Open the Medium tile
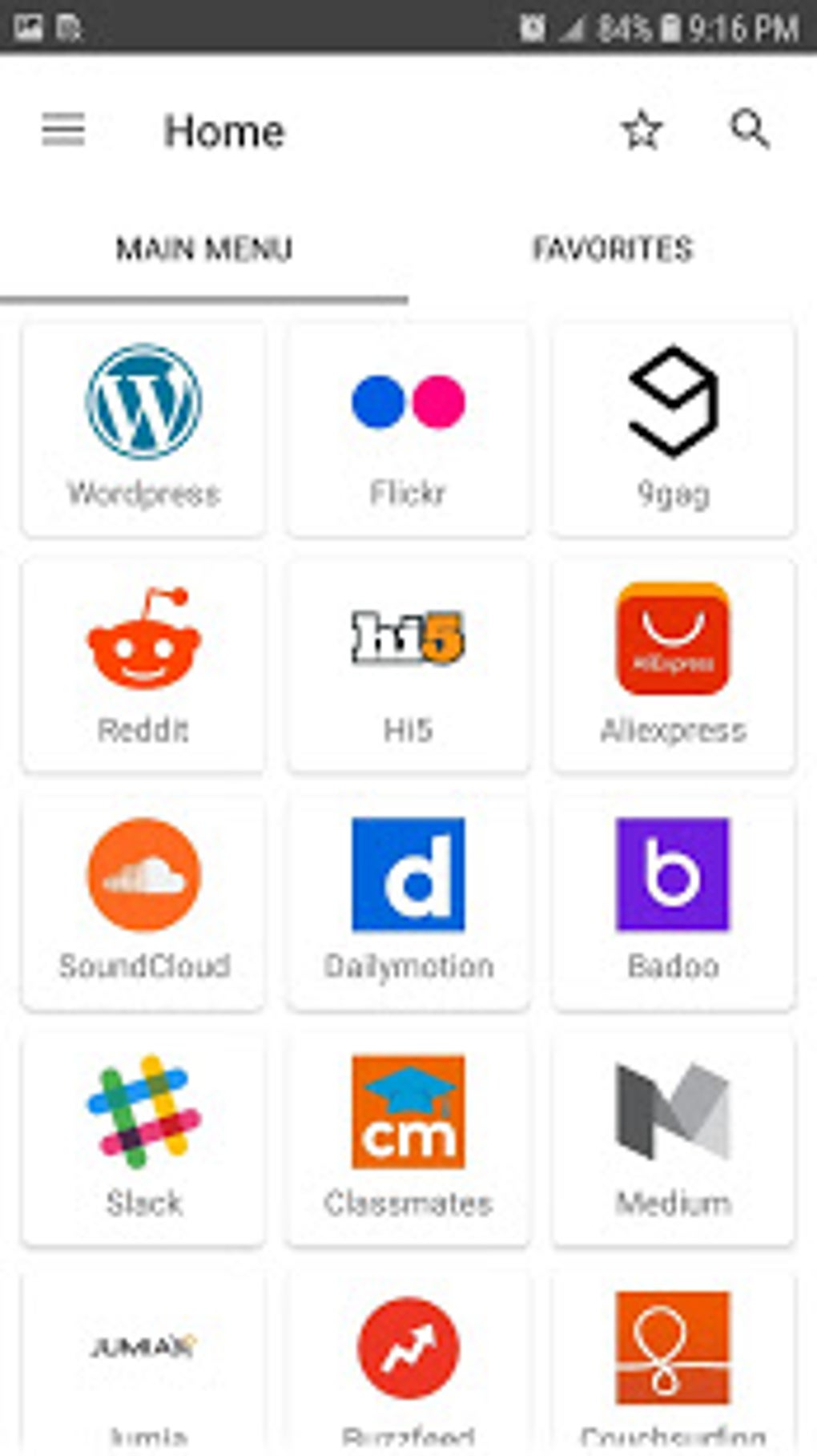 click(674, 1139)
